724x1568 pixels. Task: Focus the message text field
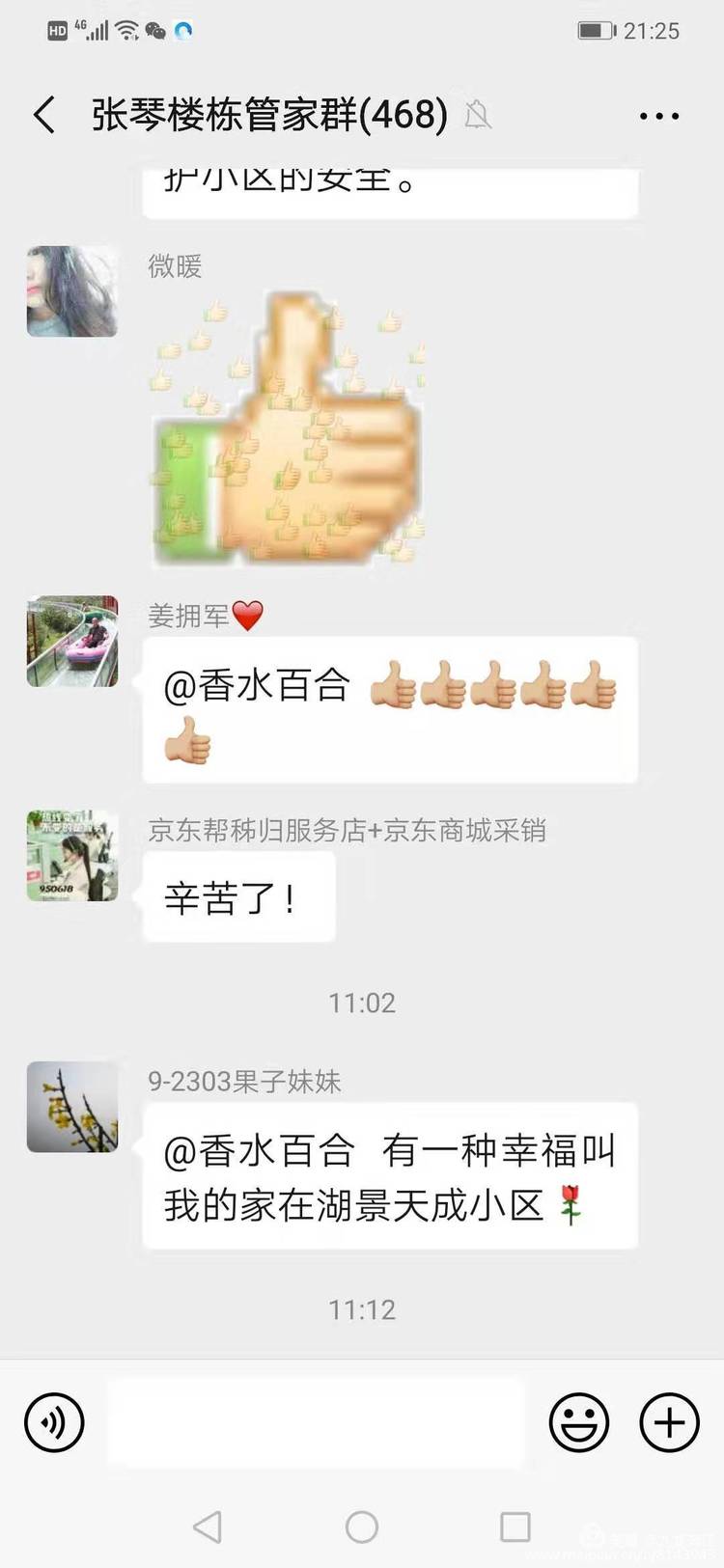pos(316,1422)
